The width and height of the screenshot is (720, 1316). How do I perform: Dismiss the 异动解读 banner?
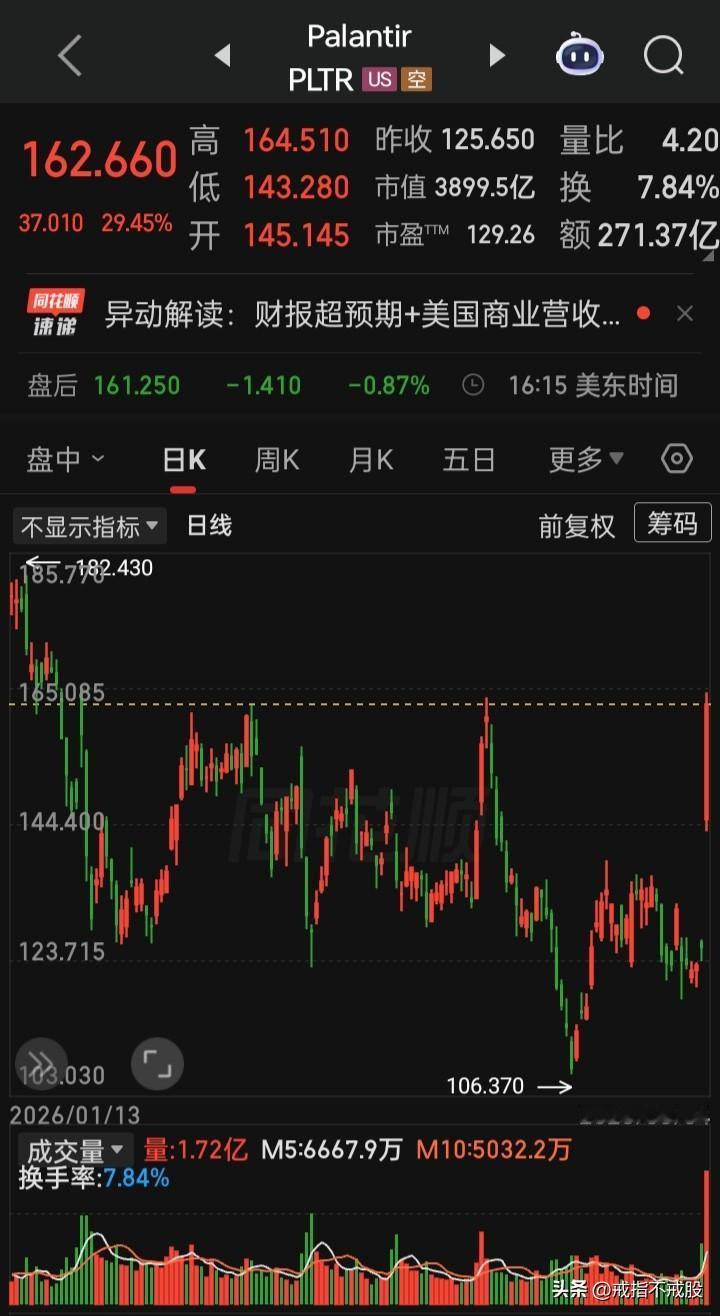(x=685, y=314)
